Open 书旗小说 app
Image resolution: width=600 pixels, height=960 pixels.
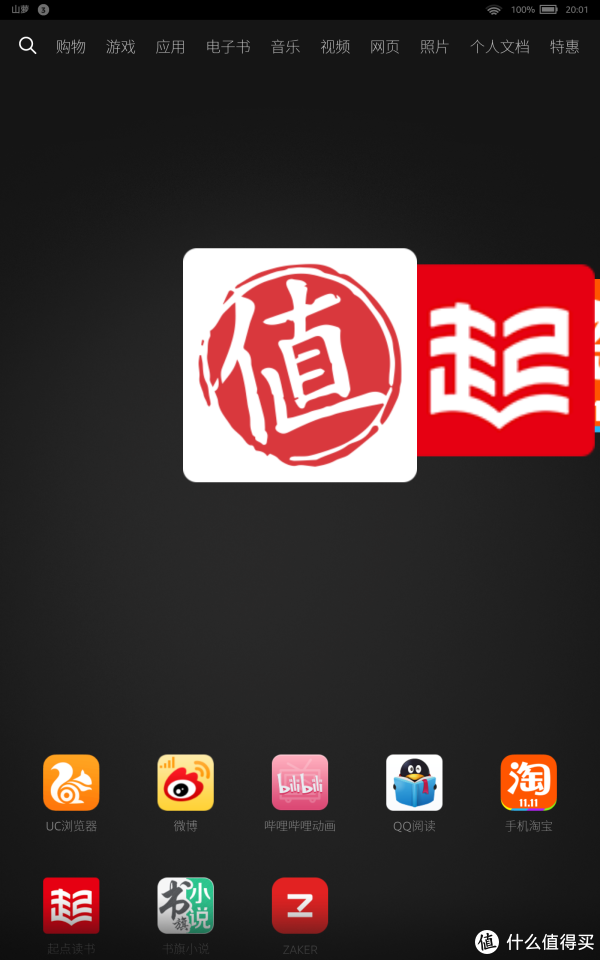[x=185, y=905]
